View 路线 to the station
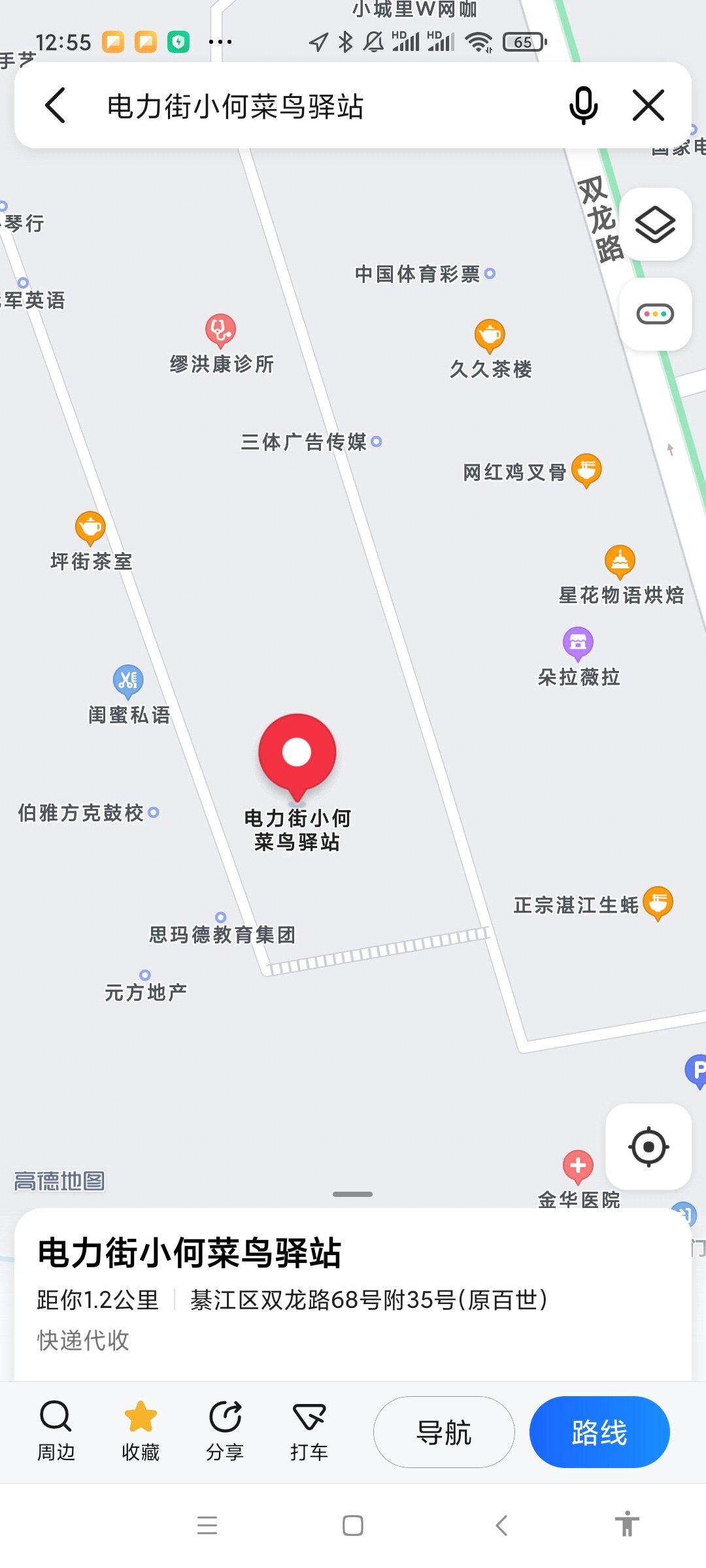 (x=599, y=1432)
